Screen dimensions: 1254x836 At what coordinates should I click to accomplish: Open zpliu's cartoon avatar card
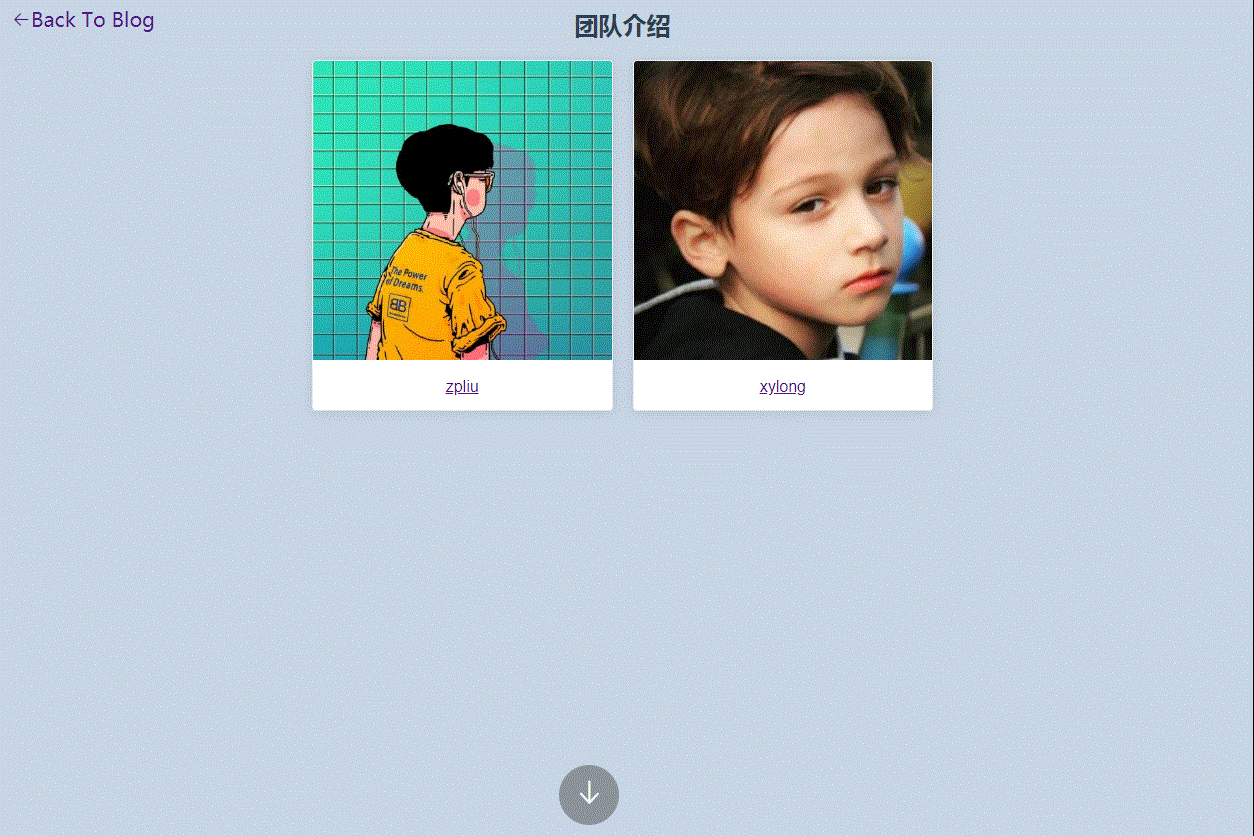[x=462, y=211]
